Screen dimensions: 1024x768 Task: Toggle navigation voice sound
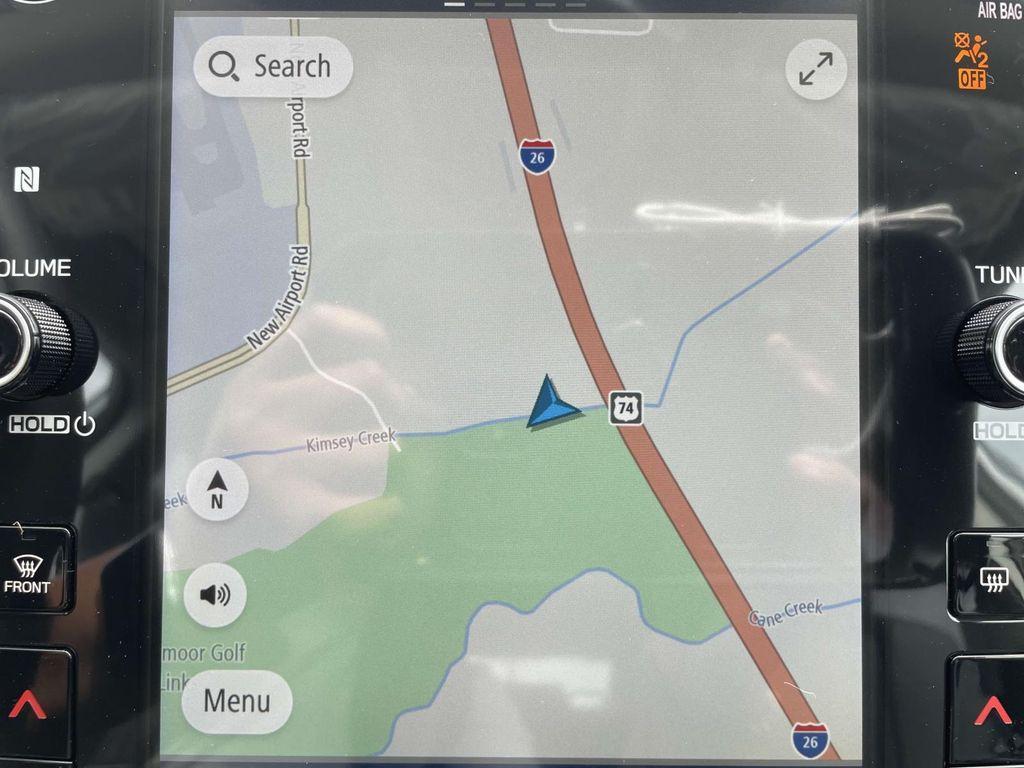click(215, 596)
